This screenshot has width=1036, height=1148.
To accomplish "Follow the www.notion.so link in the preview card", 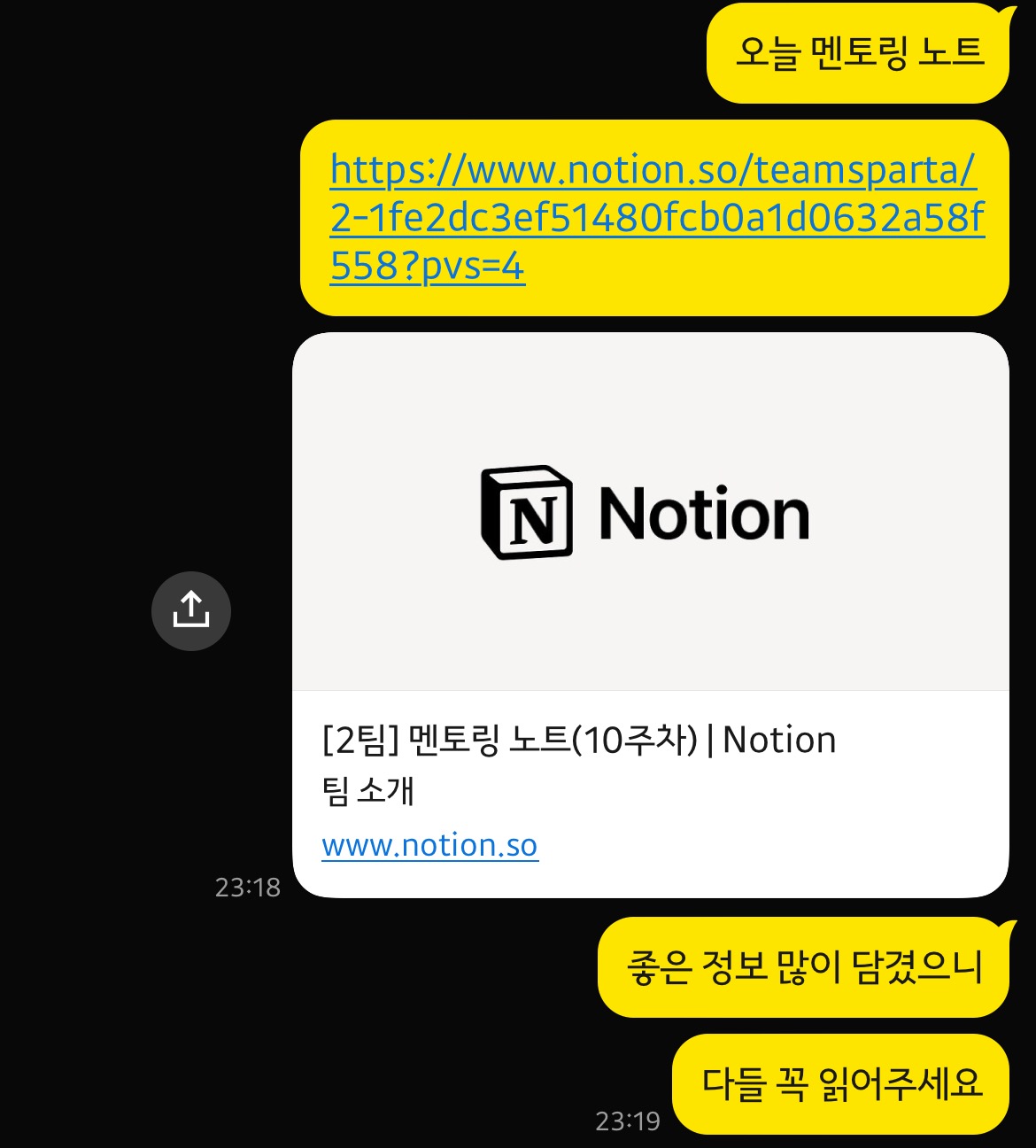I will pyautogui.click(x=429, y=845).
